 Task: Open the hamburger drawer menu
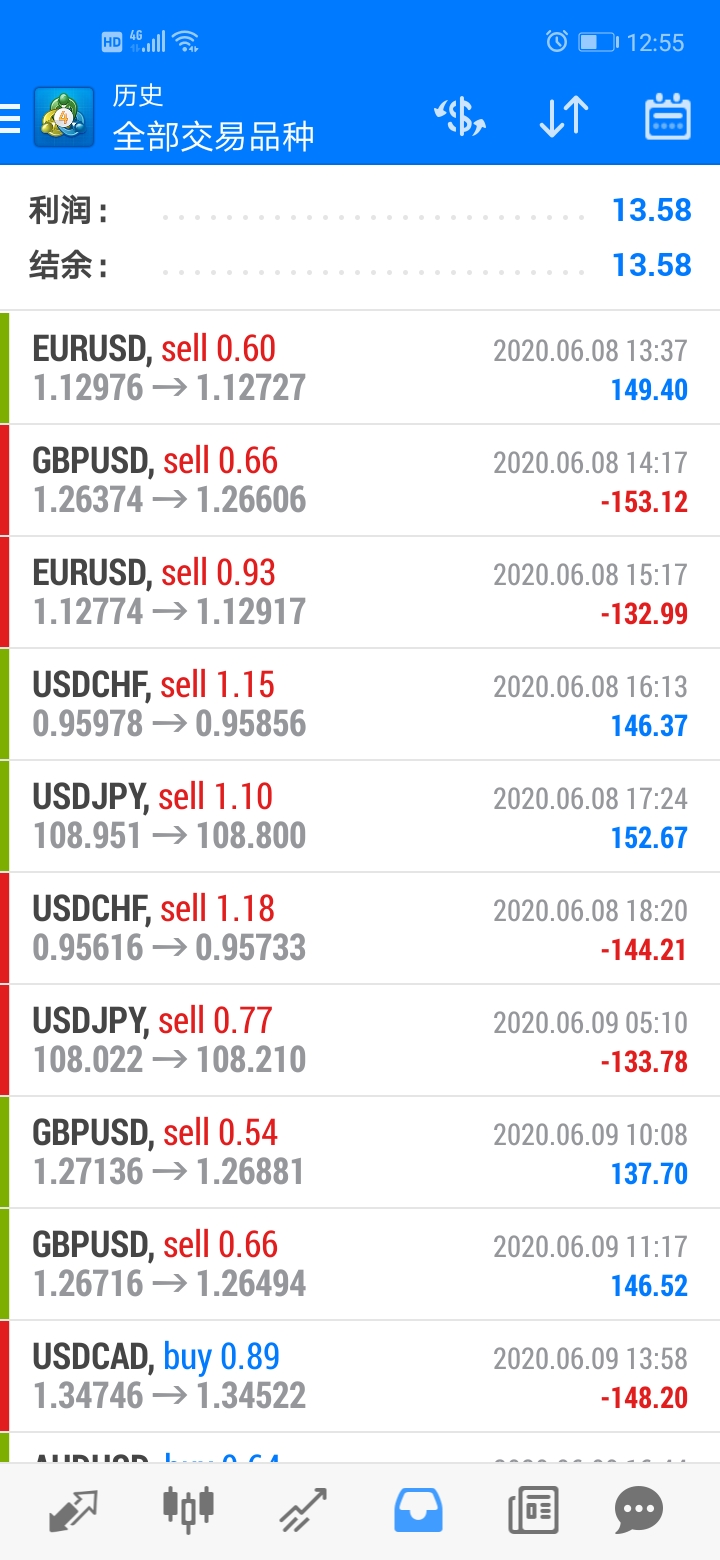tap(10, 119)
